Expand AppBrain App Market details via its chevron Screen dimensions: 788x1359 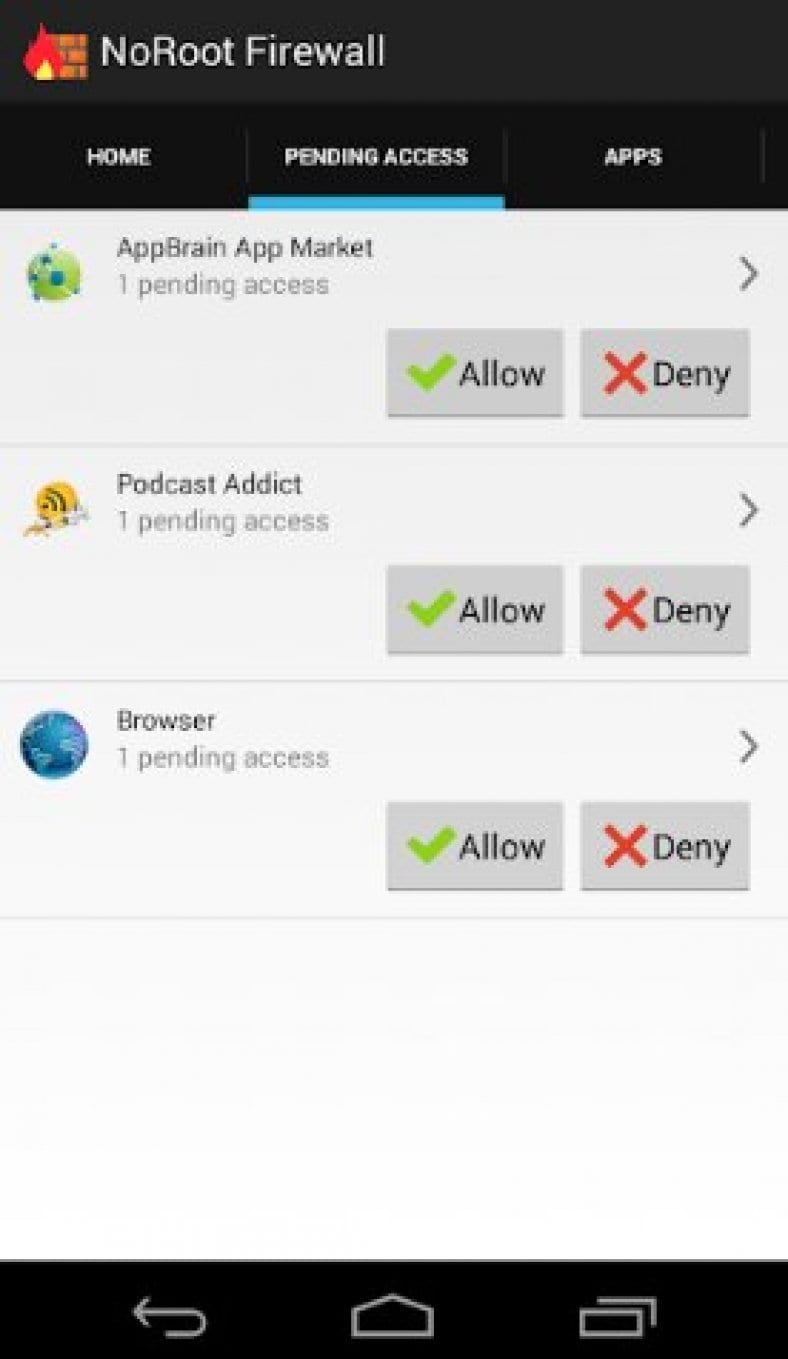[x=749, y=273]
